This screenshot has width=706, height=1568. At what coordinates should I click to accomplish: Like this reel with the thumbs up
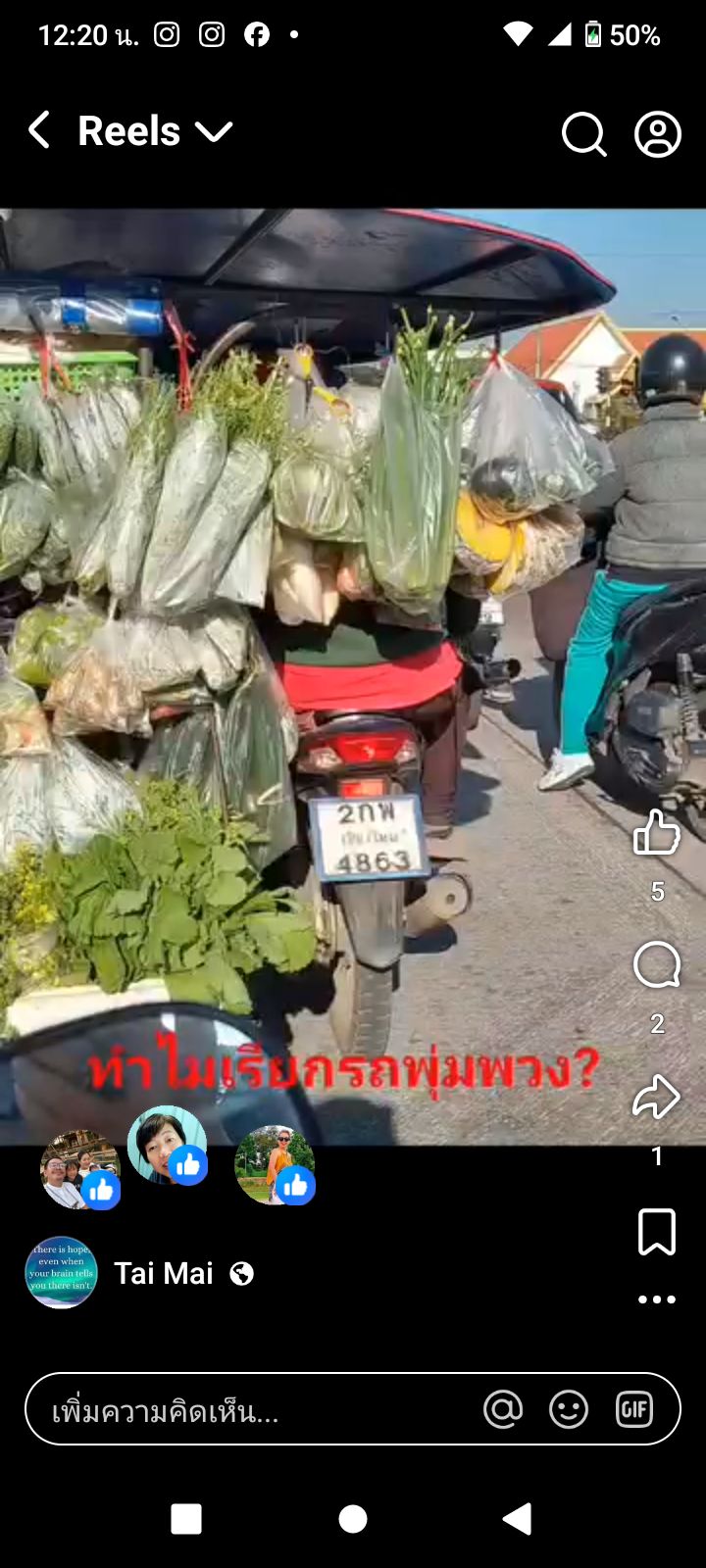coord(656,835)
